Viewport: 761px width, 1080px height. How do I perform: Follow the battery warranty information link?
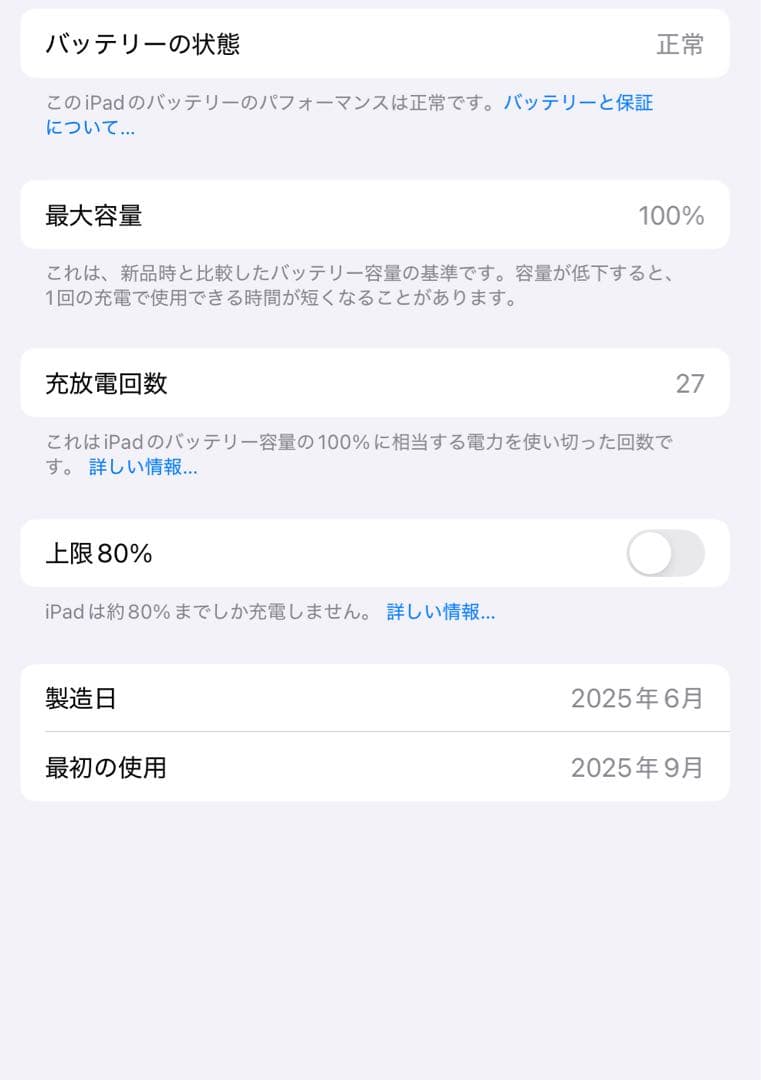pos(580,102)
